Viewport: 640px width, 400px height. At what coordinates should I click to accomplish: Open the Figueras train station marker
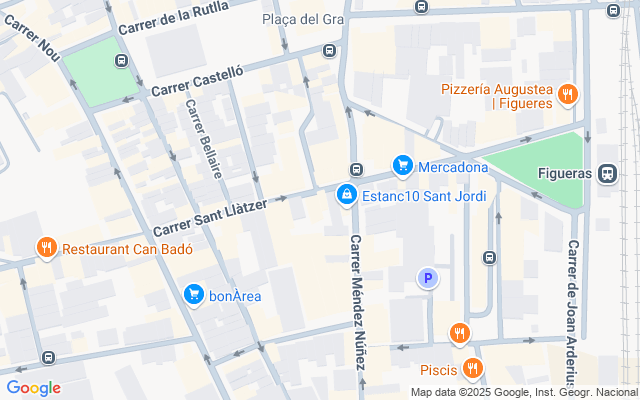pyautogui.click(x=607, y=174)
